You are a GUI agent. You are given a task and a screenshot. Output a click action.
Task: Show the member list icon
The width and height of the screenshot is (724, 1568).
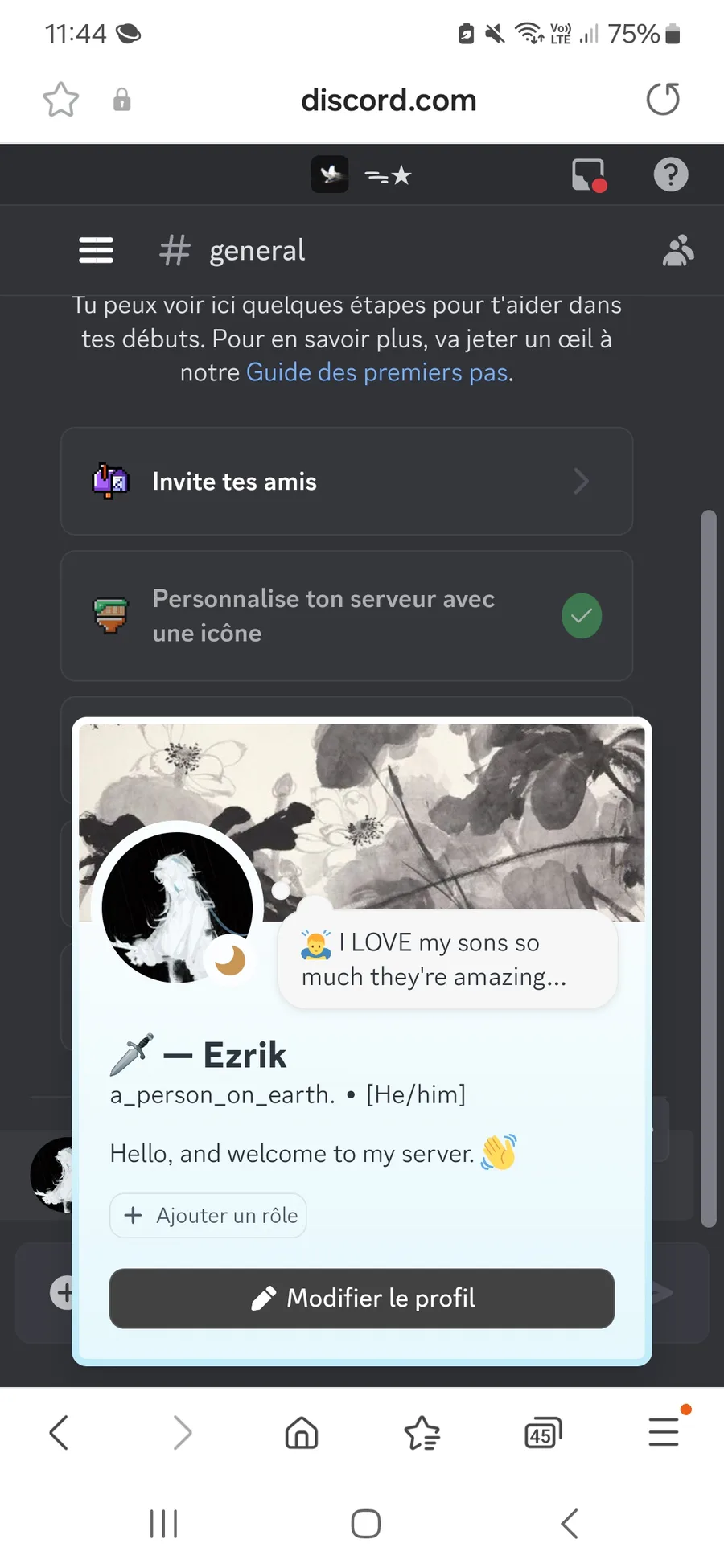678,250
